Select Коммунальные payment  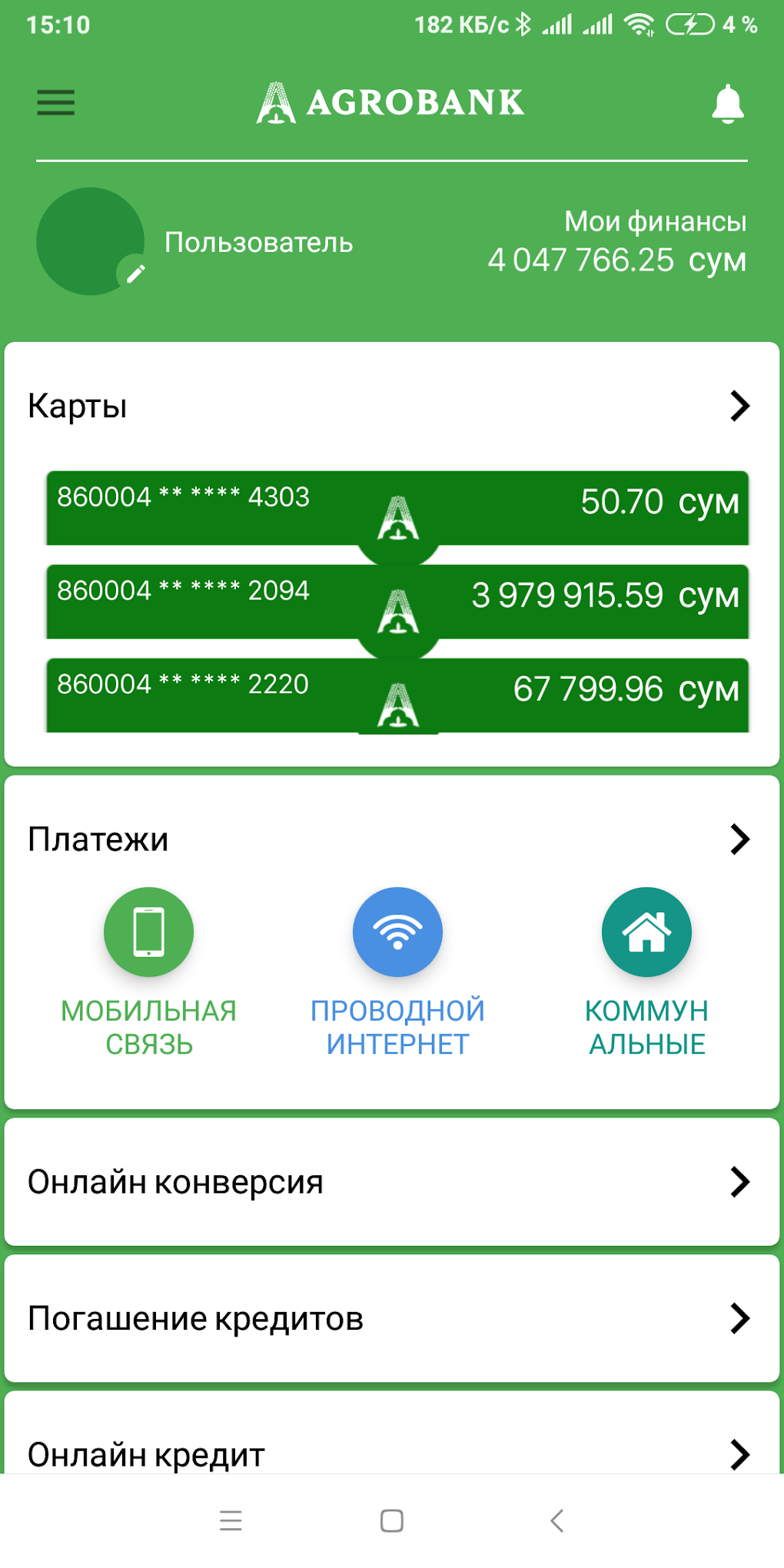click(646, 973)
